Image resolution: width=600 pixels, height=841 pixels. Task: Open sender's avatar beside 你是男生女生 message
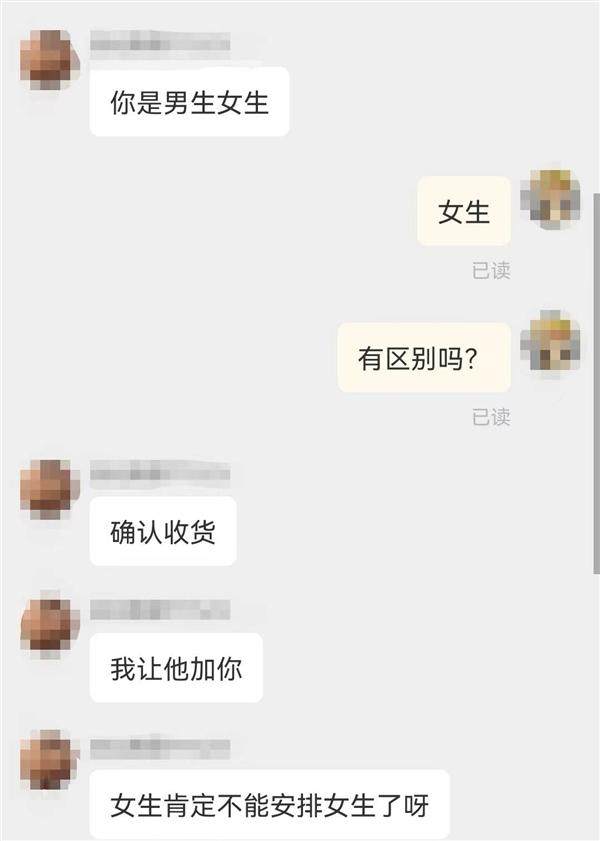pos(50,60)
